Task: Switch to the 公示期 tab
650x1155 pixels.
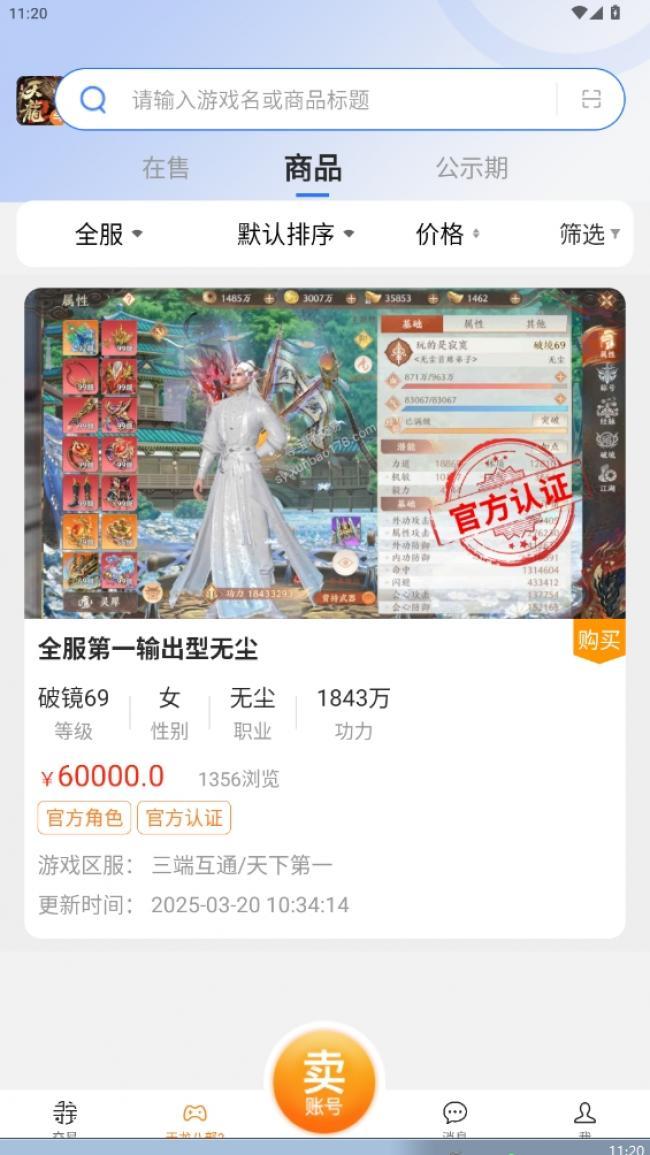Action: coord(472,168)
